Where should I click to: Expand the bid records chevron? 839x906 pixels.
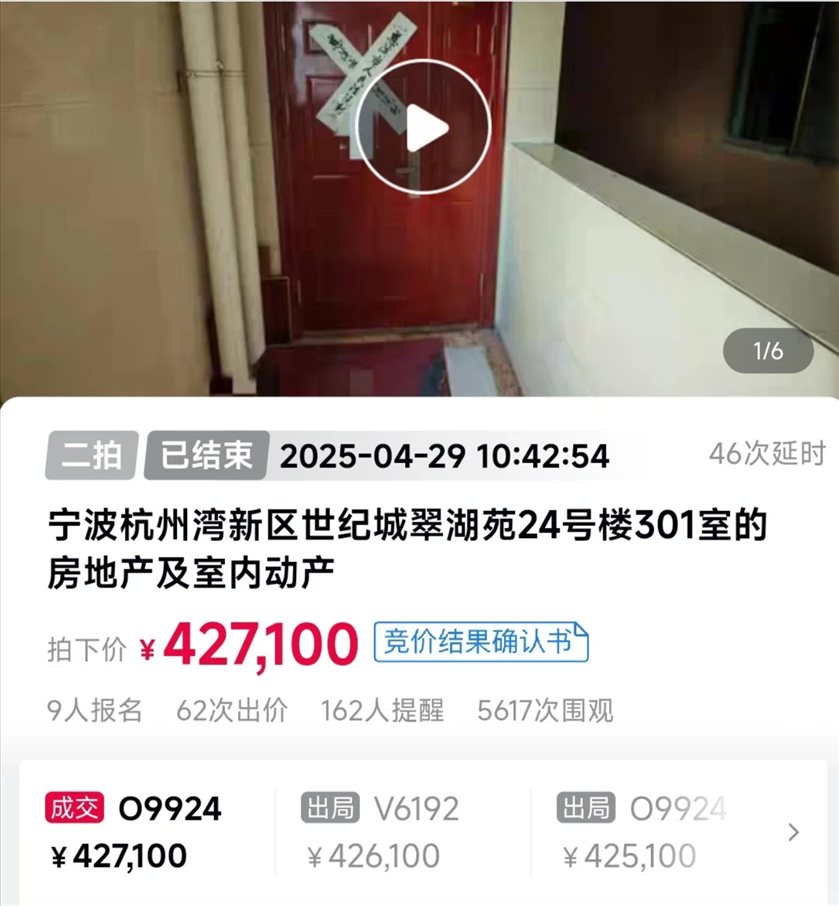click(x=794, y=832)
